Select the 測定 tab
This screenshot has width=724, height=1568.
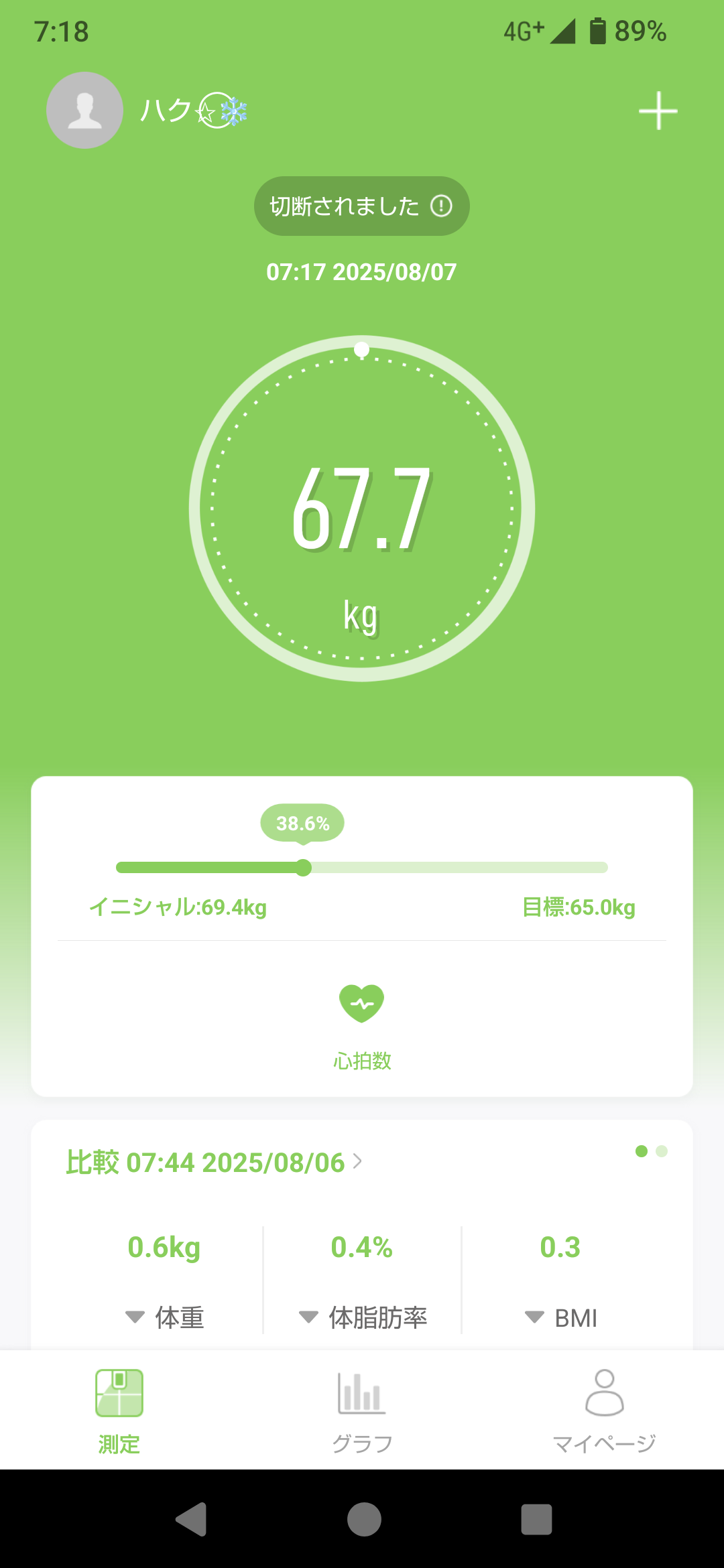[119, 1410]
